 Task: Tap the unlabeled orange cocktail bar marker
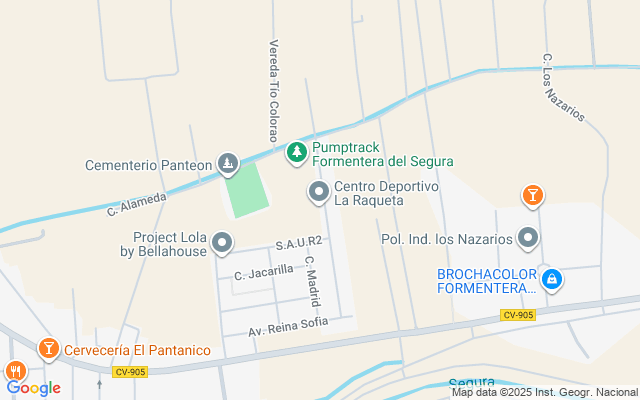[533, 196]
